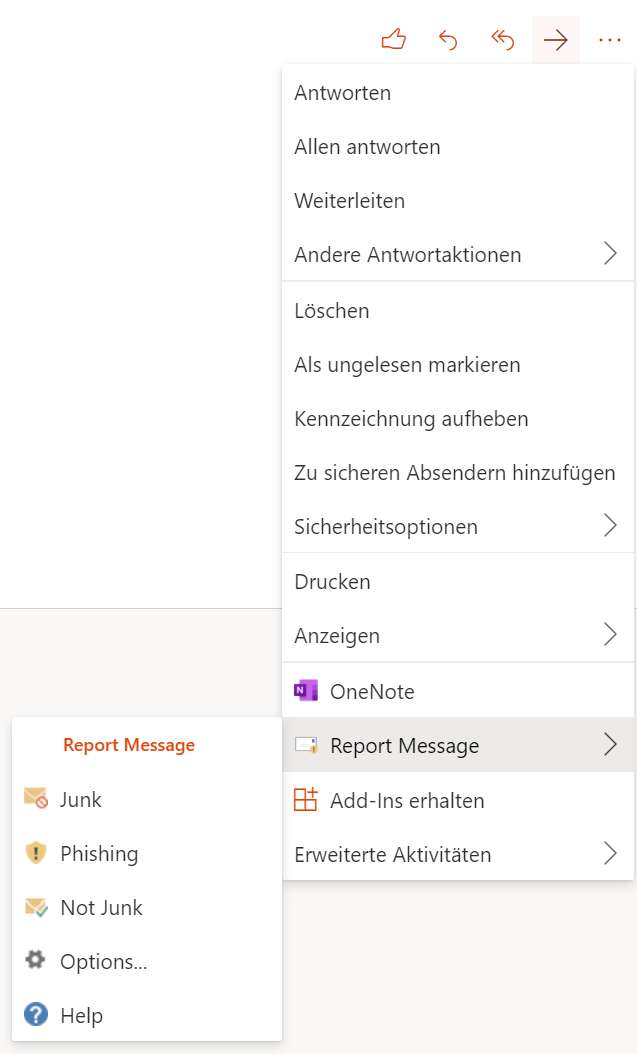The height and width of the screenshot is (1054, 637).
Task: Choose Allen antworten
Action: (458, 147)
